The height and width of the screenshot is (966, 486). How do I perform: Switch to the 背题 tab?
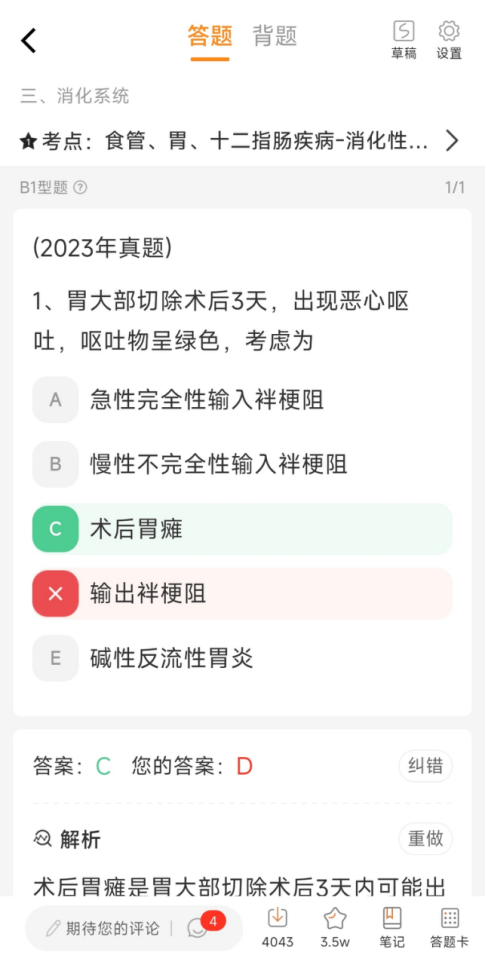pyautogui.click(x=275, y=36)
